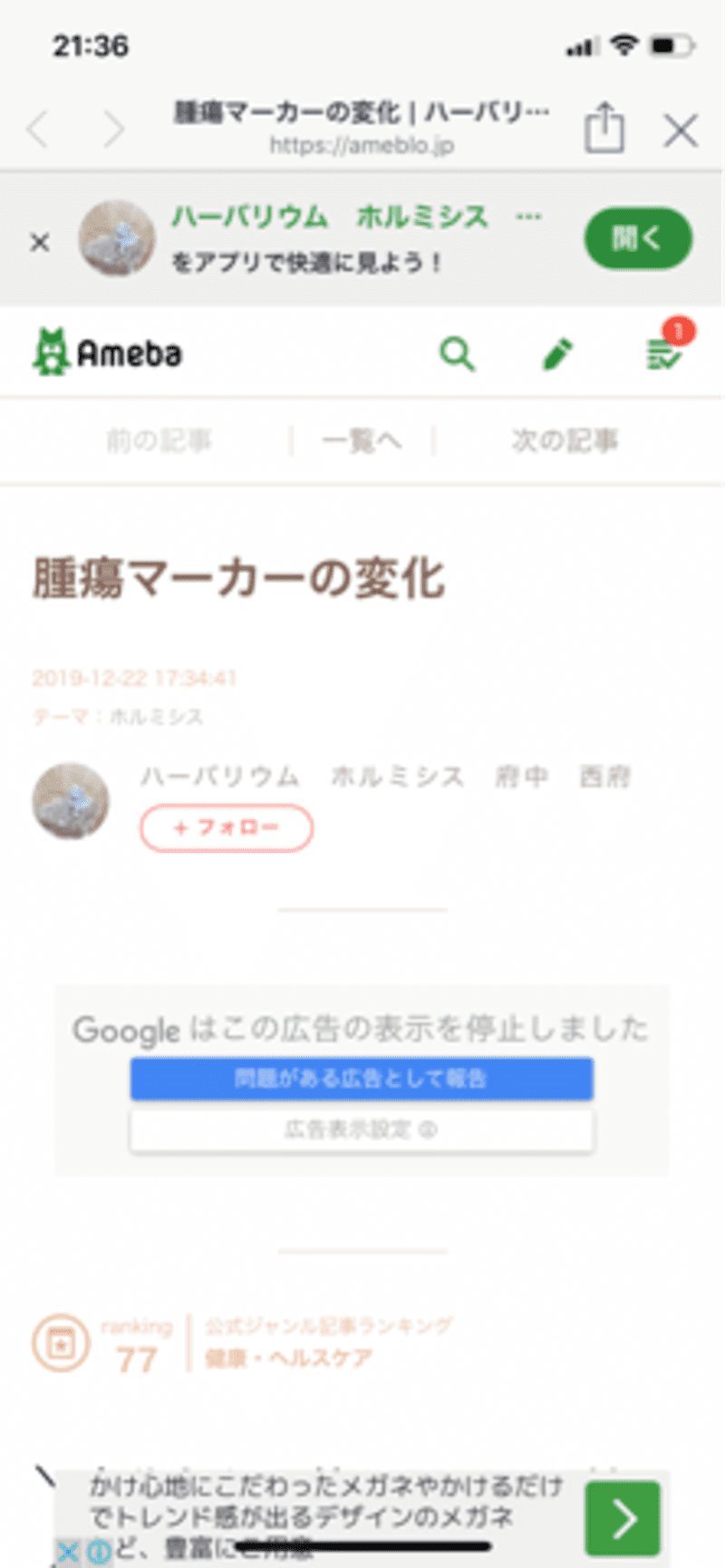
Task: Open the テーマ ホルミシス link
Action: pyautogui.click(x=156, y=717)
